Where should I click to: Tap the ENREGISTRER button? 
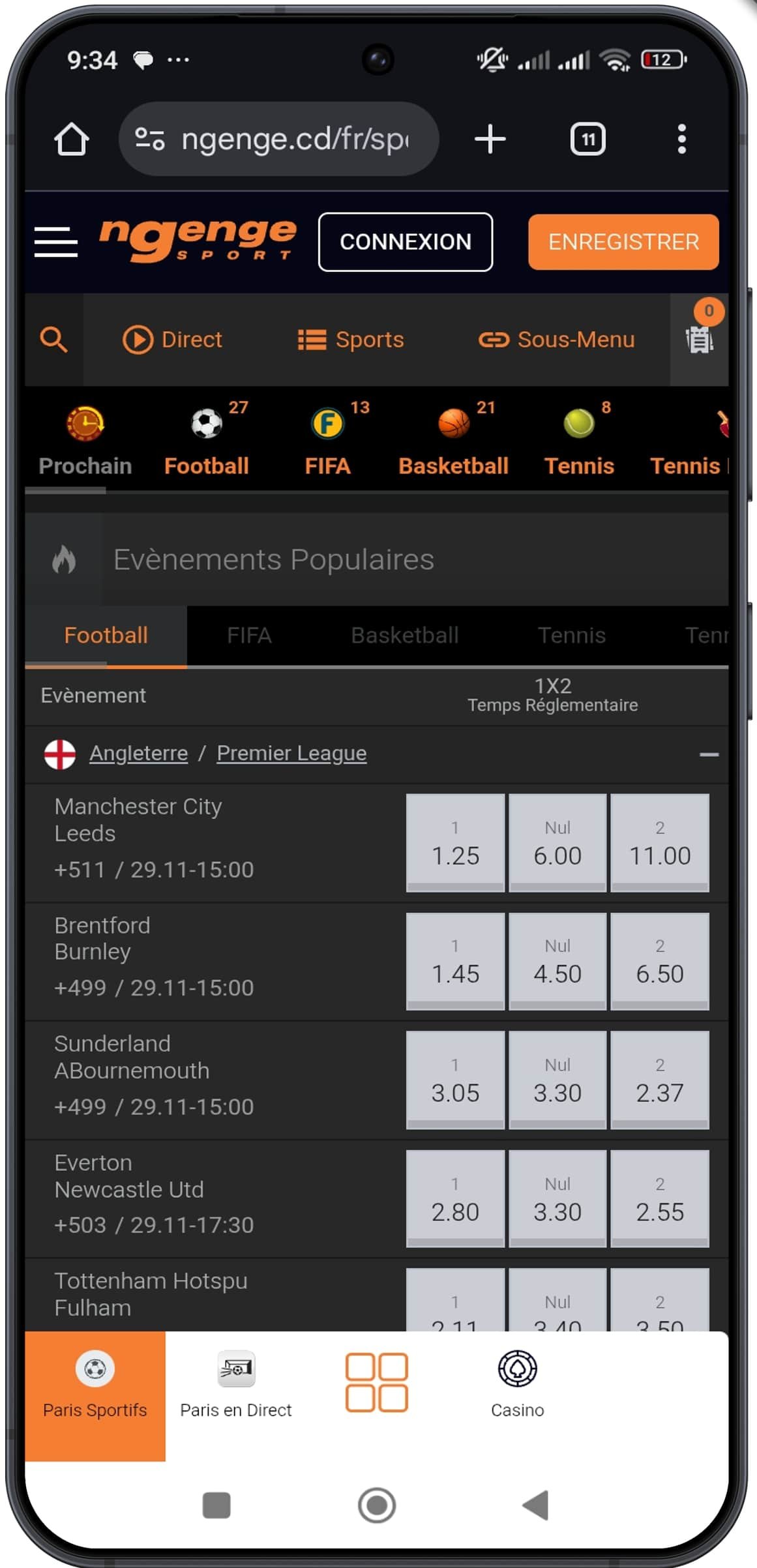click(623, 242)
